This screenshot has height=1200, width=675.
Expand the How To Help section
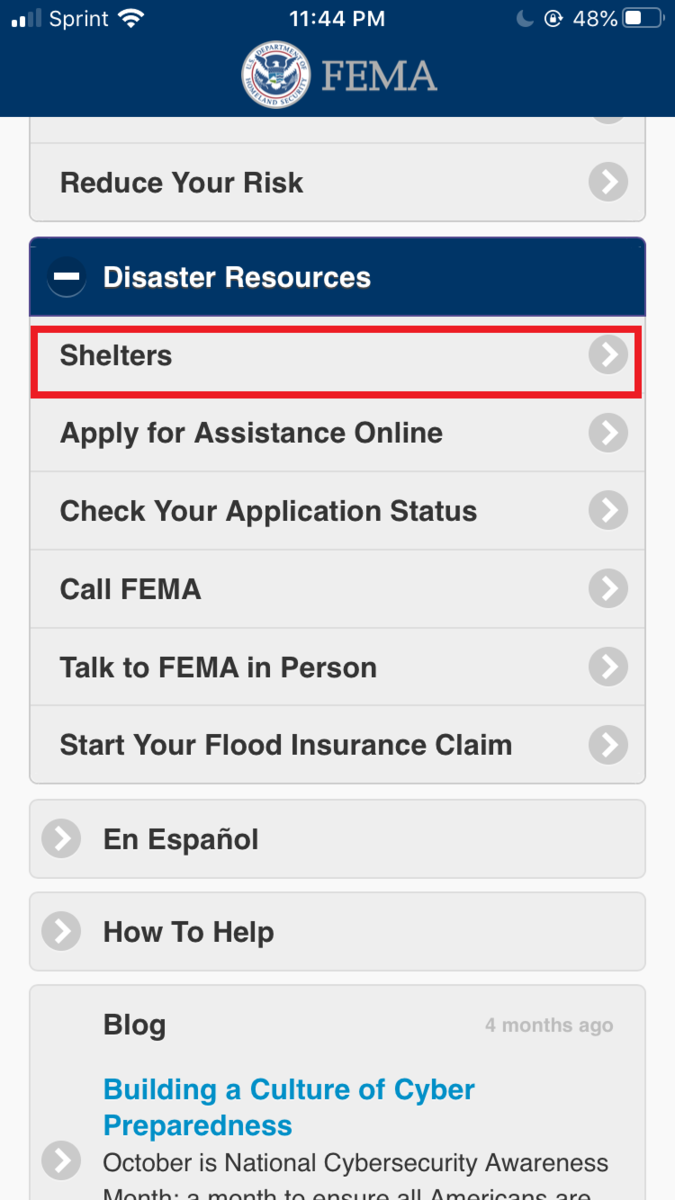click(336, 932)
